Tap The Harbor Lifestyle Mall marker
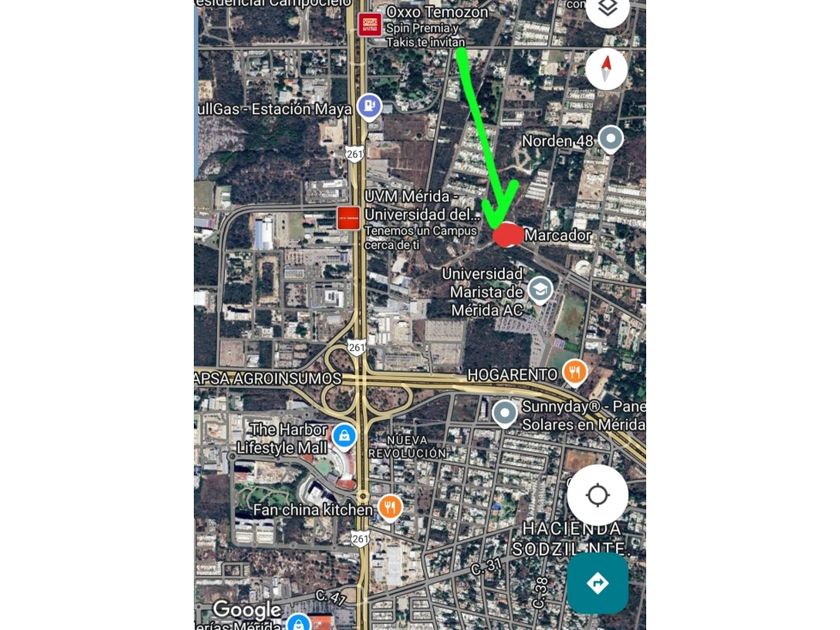This screenshot has height=630, width=840. pos(344,435)
